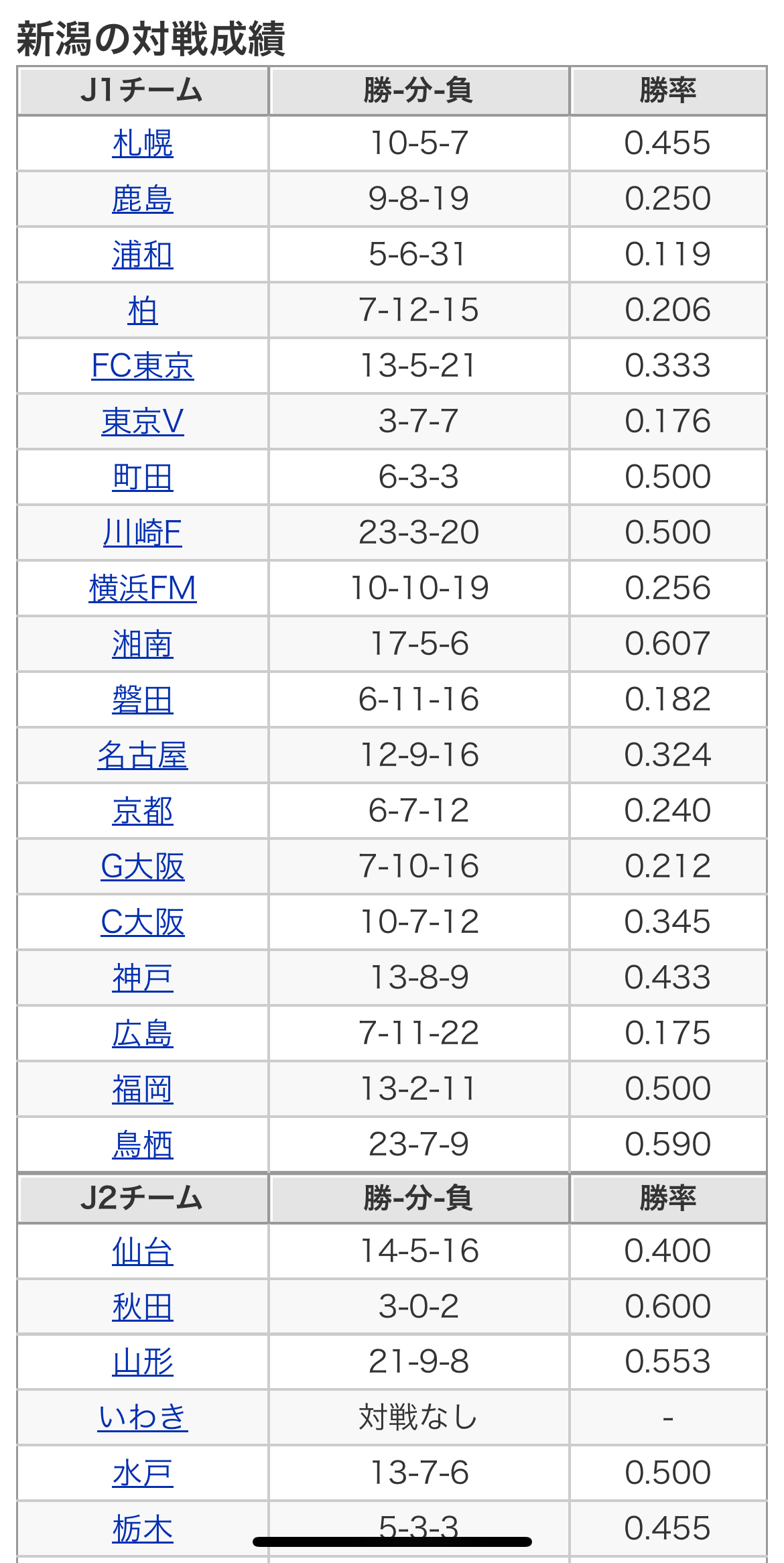Open the 湘南 team link
This screenshot has width=784, height=1563.
point(143,644)
